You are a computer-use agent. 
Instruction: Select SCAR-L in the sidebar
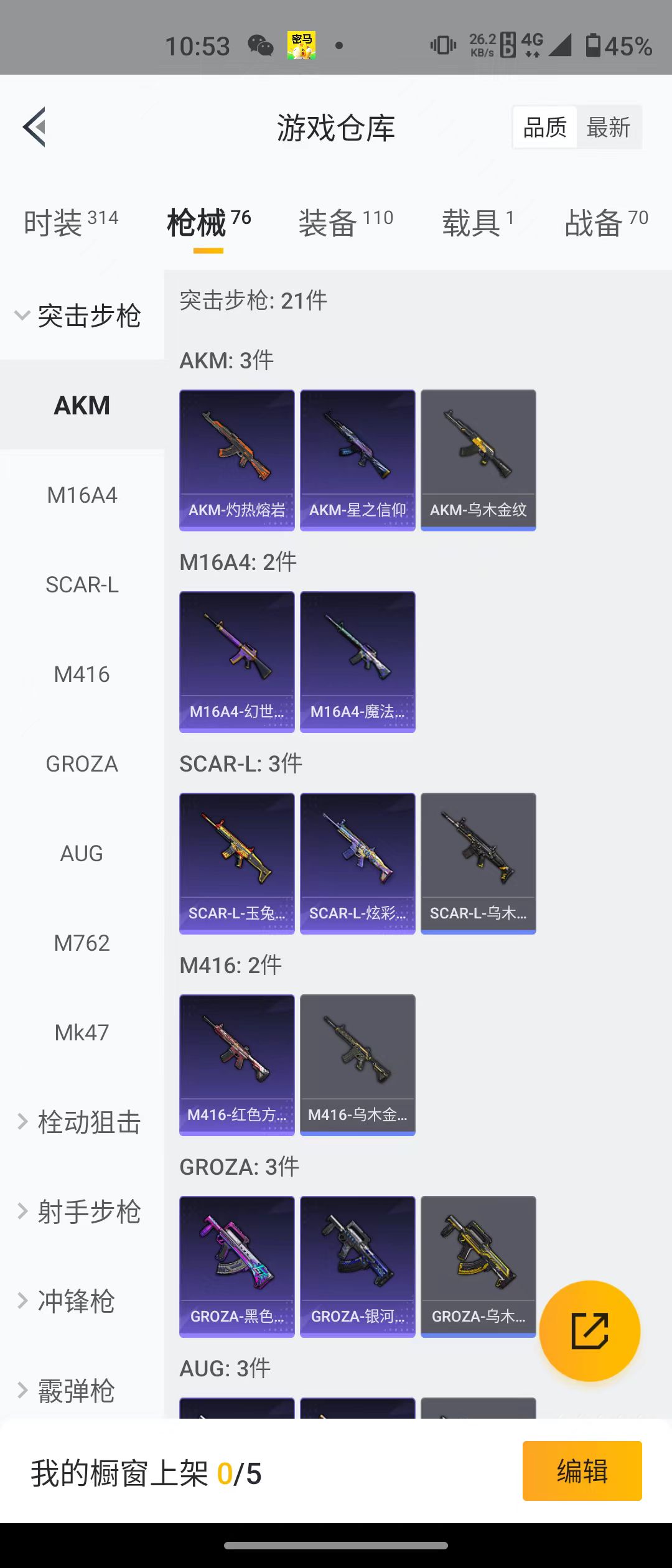click(82, 585)
